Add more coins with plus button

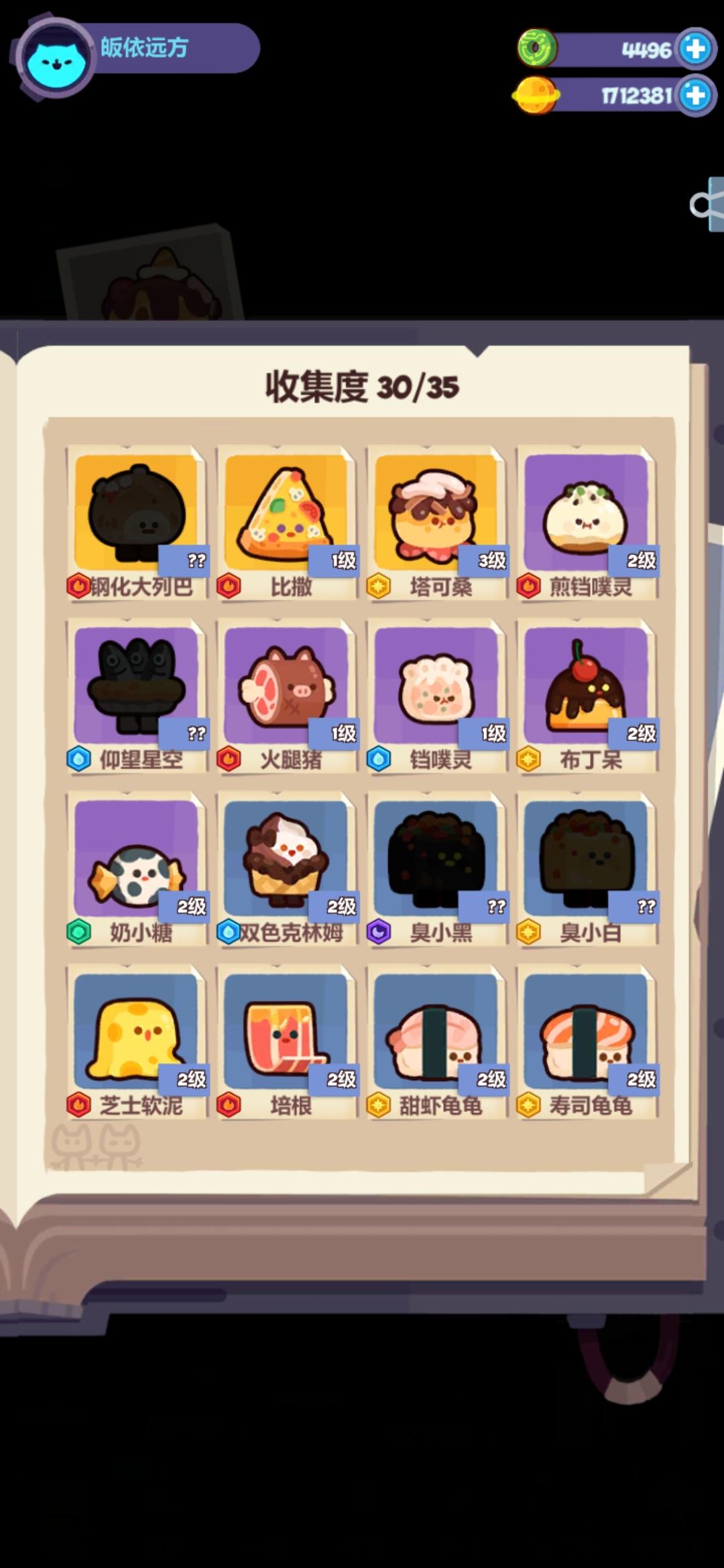click(695, 96)
